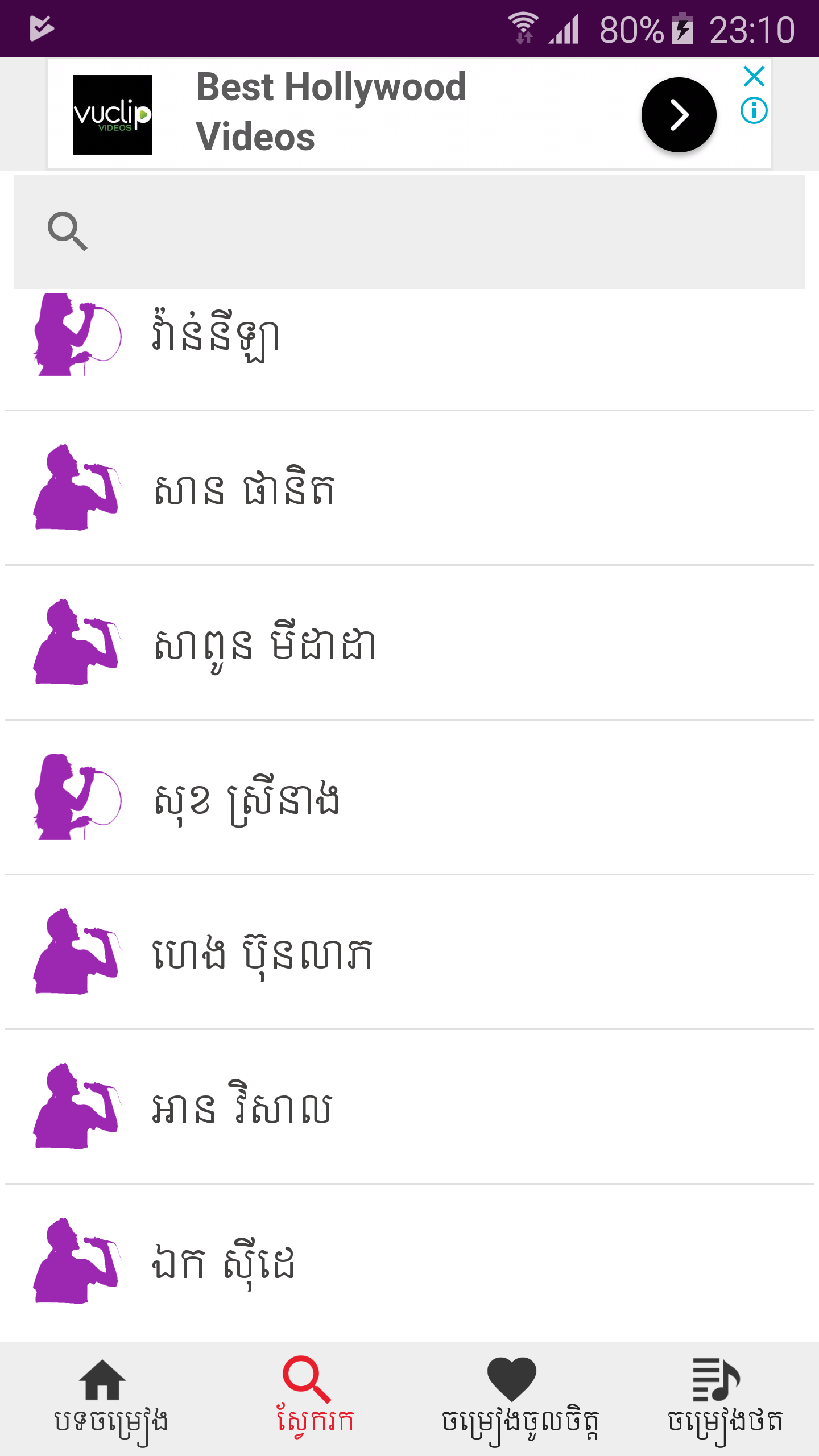Image resolution: width=819 pixels, height=1456 pixels.
Task: Open the Best Hollywood Videos ad arrow
Action: point(679,115)
